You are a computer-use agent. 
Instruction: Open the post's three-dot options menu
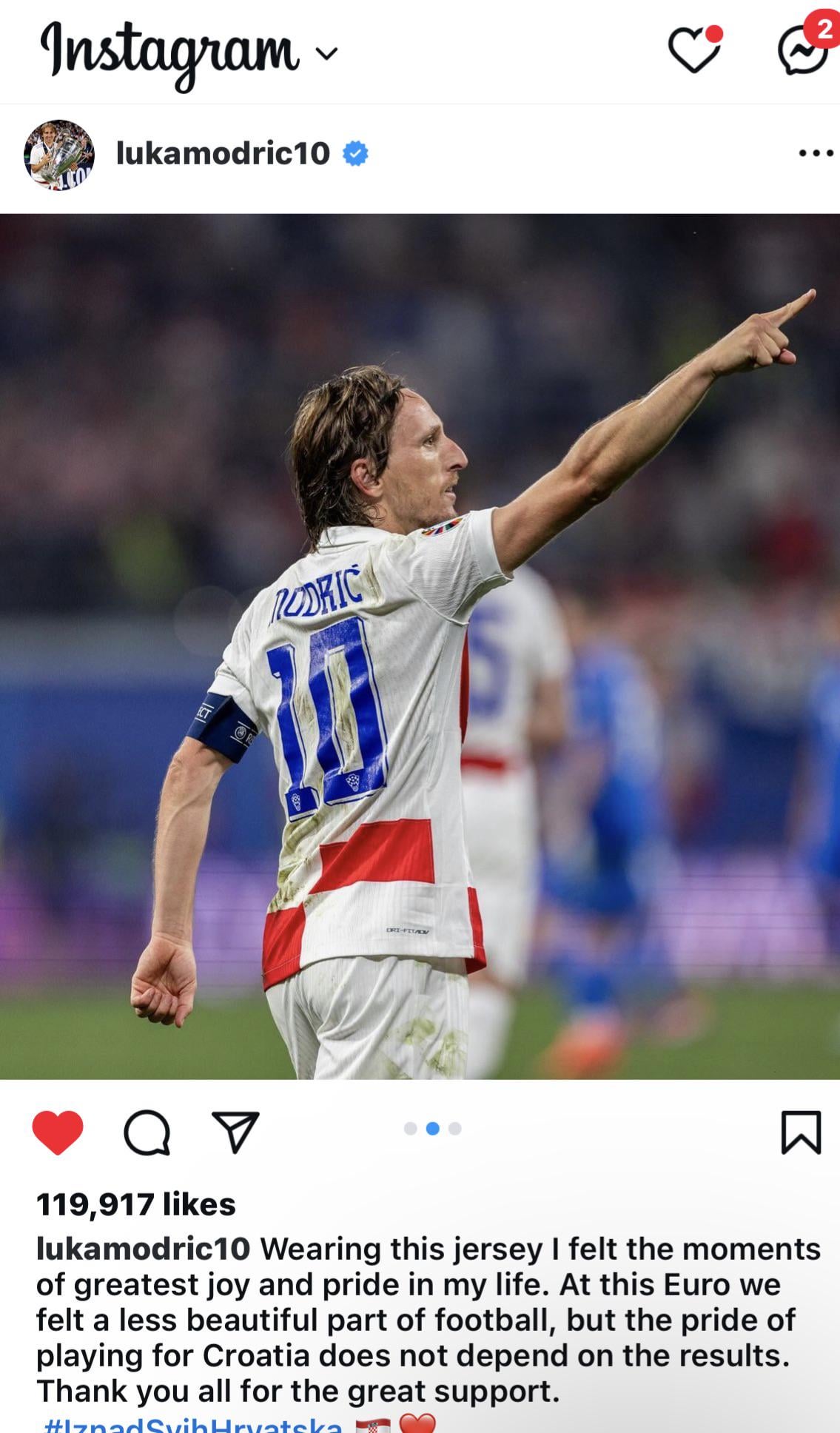(816, 154)
